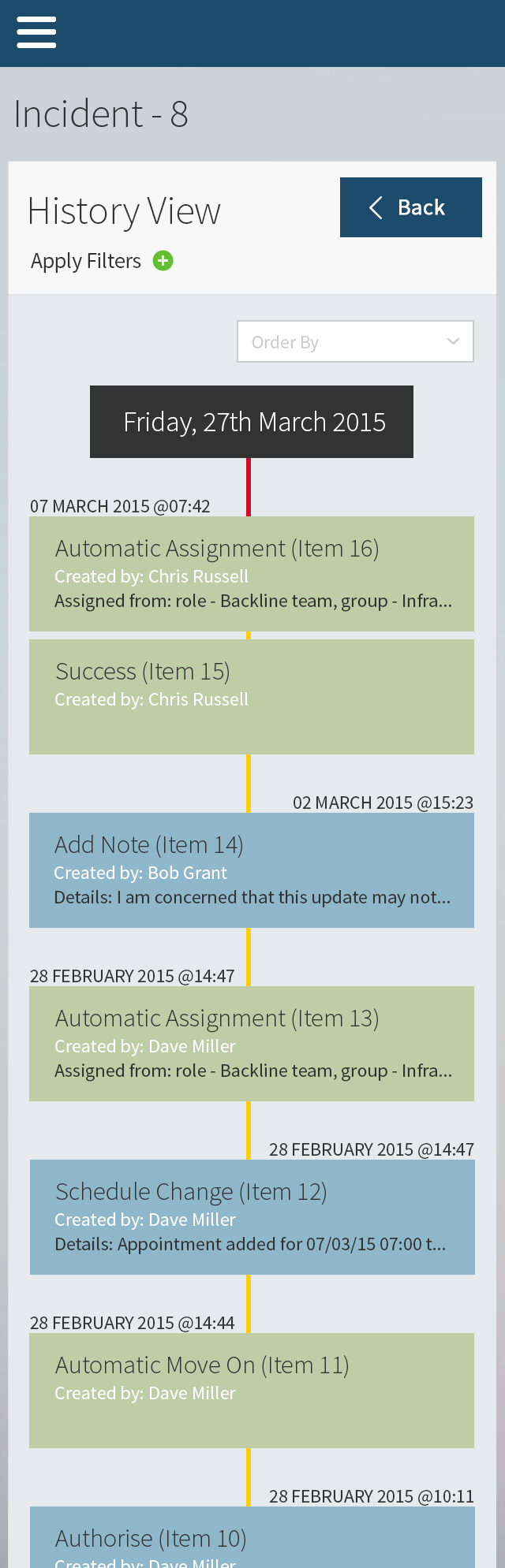Open Automatic Assignment (Item 16) card
Image resolution: width=505 pixels, height=1568 pixels.
[x=252, y=573]
